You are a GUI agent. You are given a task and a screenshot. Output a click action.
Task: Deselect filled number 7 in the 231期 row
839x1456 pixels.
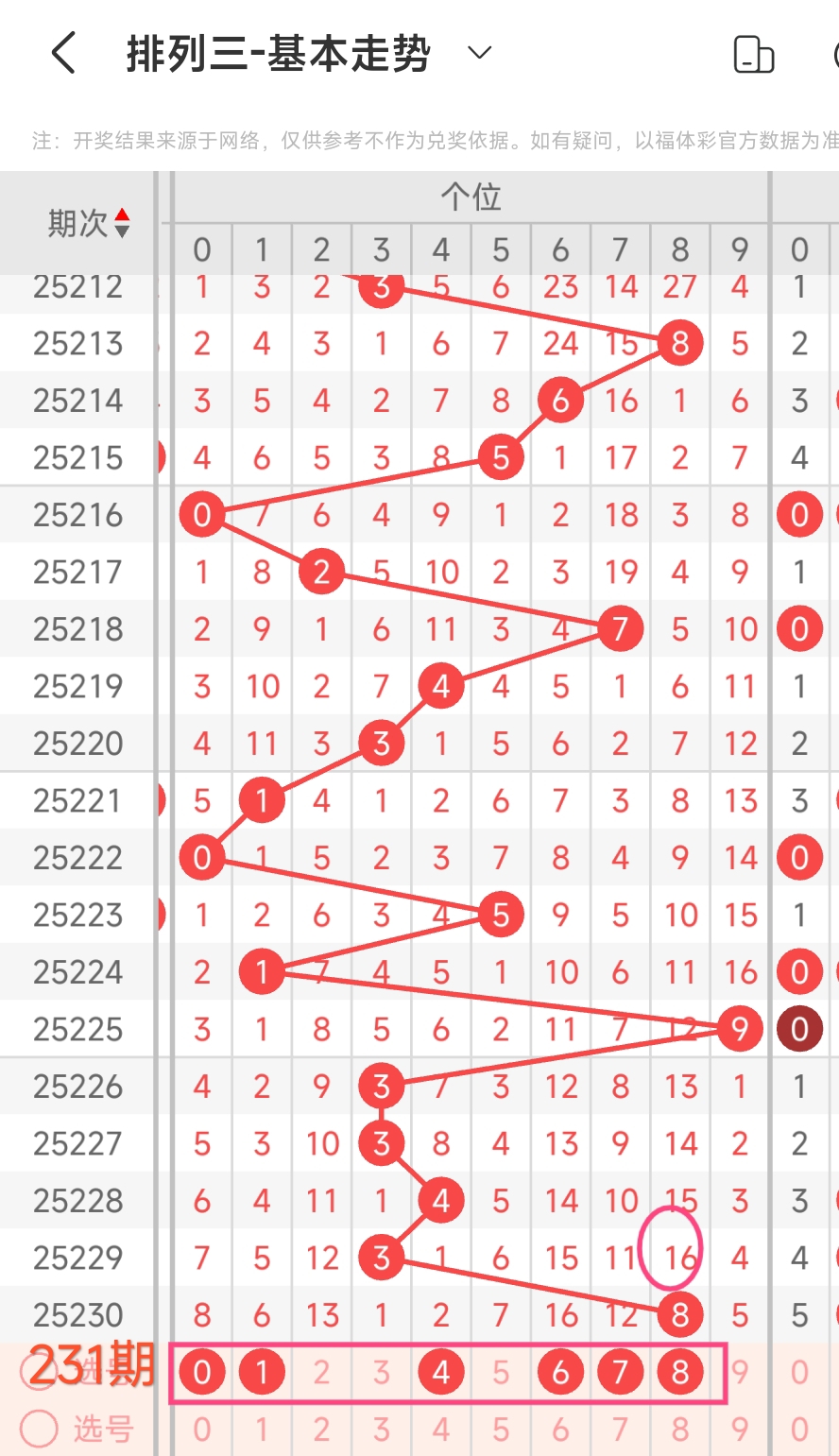[x=620, y=1372]
